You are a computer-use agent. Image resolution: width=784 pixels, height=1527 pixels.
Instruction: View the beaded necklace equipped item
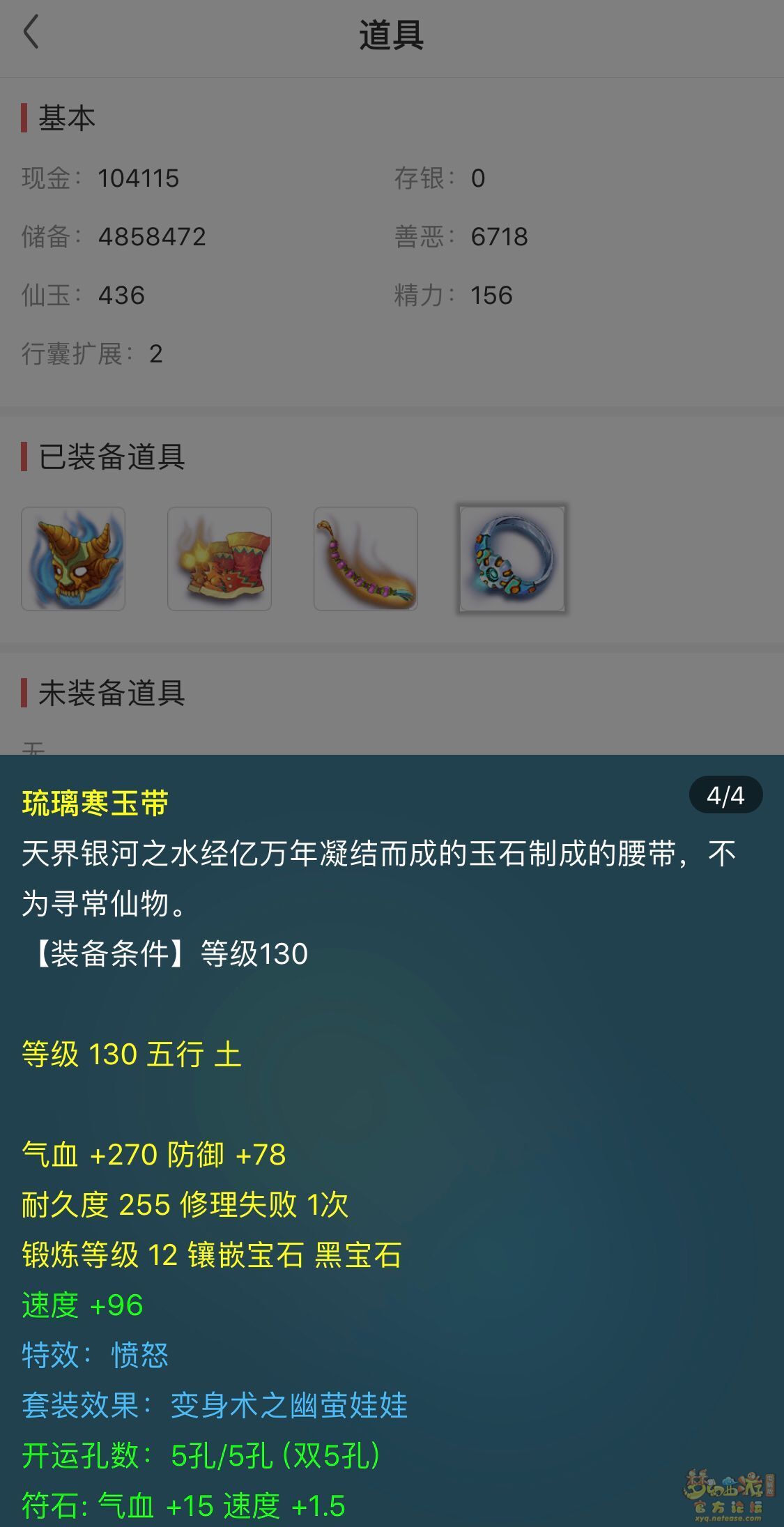366,559
